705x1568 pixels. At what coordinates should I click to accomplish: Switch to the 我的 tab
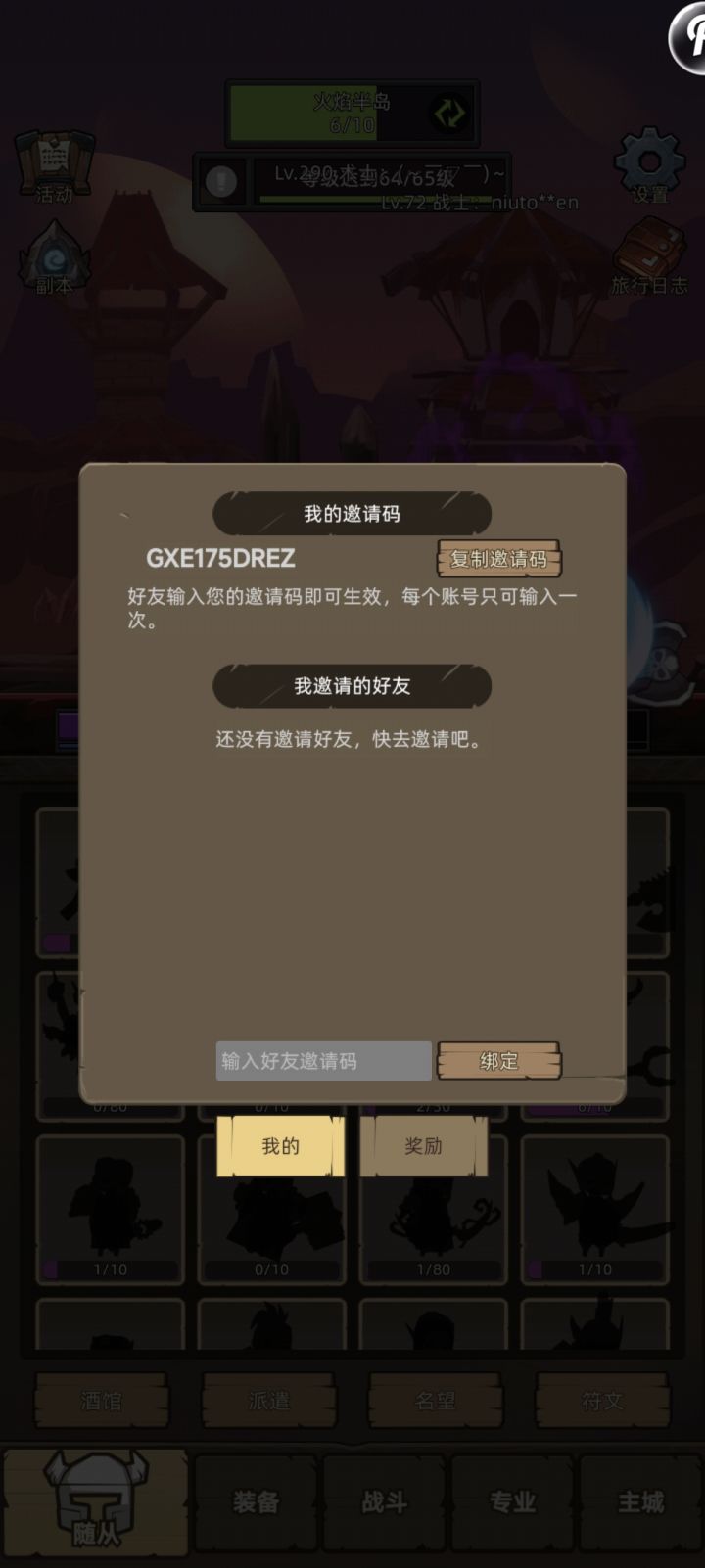(279, 1146)
